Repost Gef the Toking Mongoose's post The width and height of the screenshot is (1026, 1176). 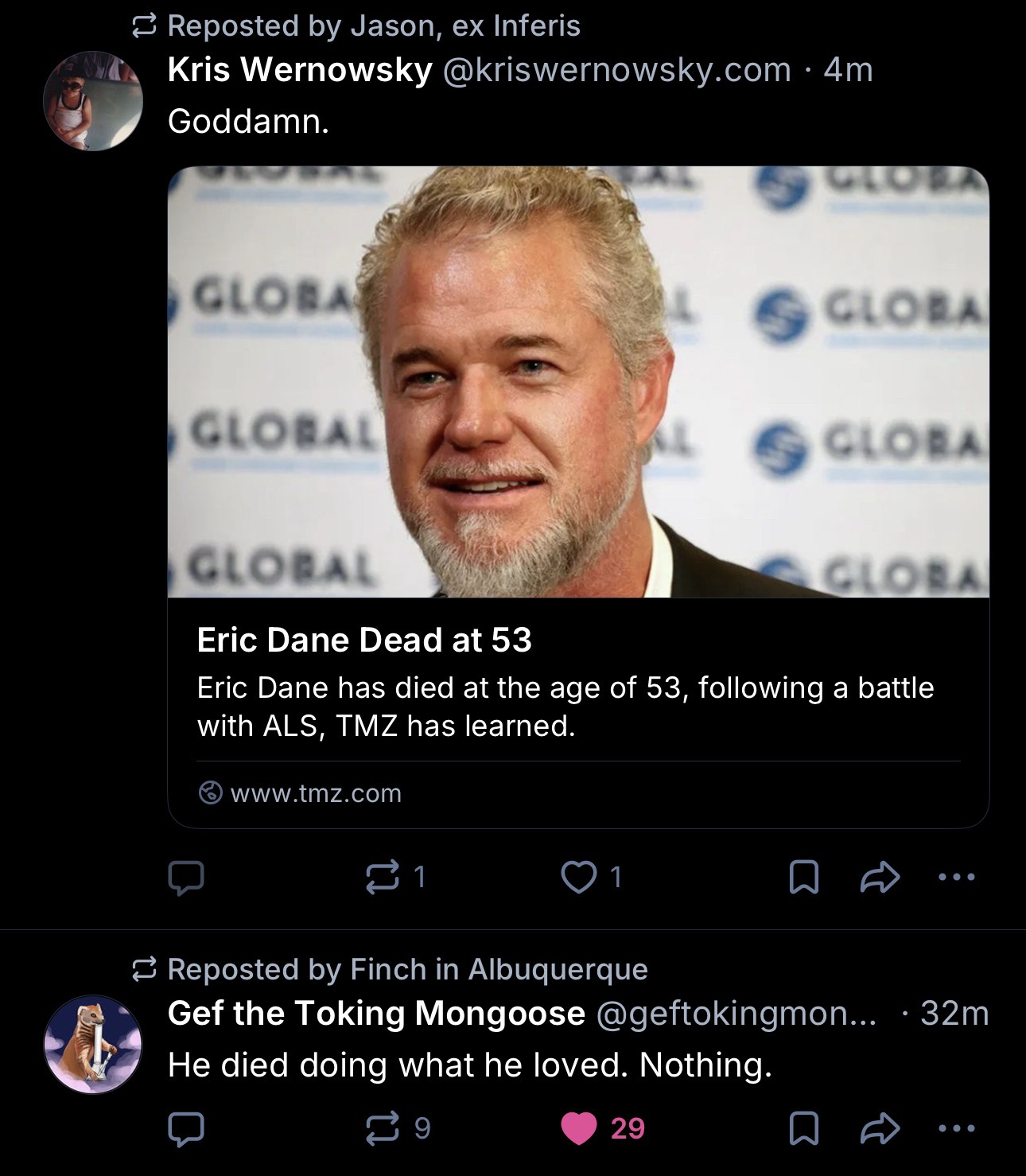coord(384,1128)
